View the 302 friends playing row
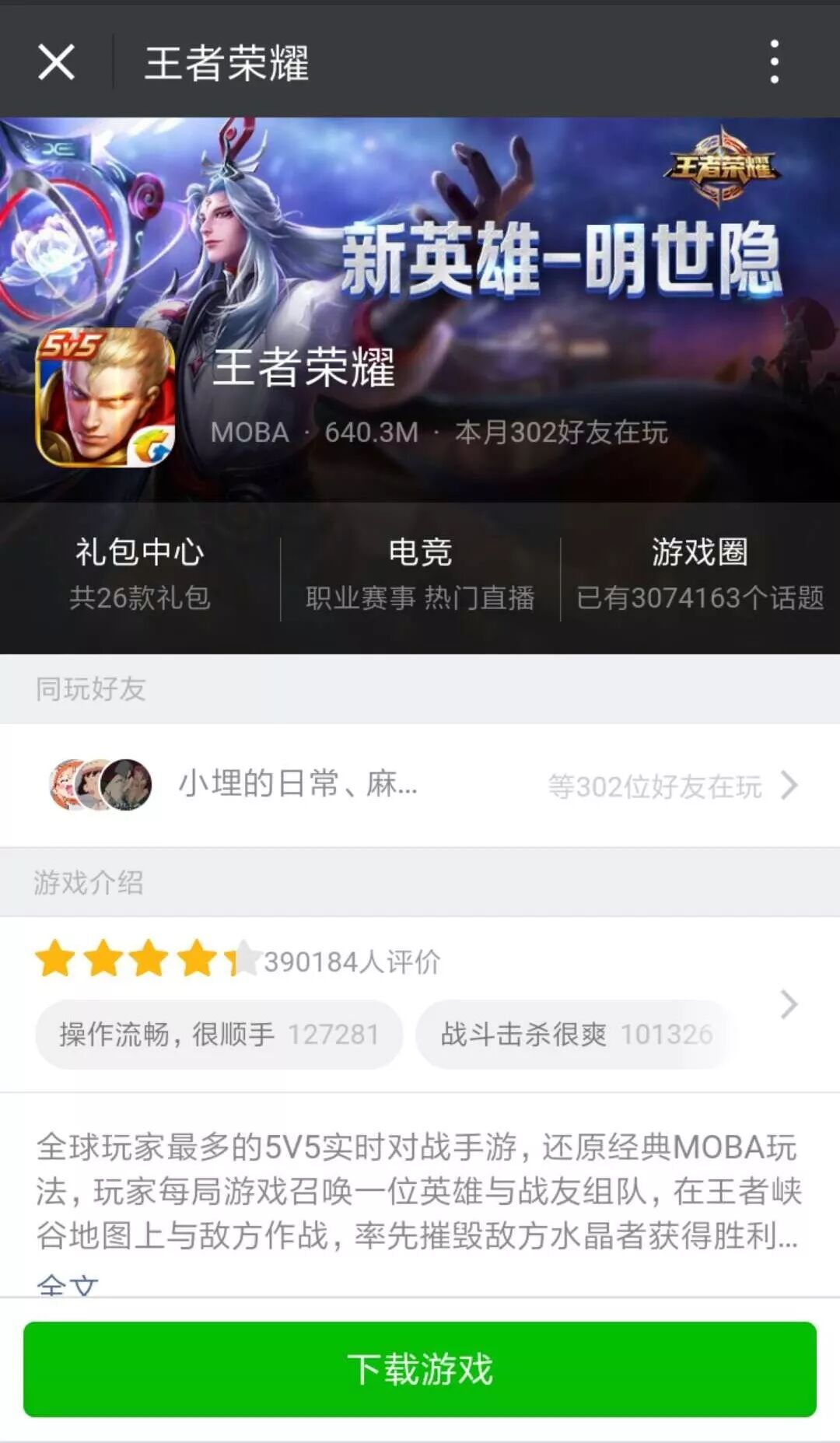The width and height of the screenshot is (840, 1443). pyautogui.click(x=420, y=785)
